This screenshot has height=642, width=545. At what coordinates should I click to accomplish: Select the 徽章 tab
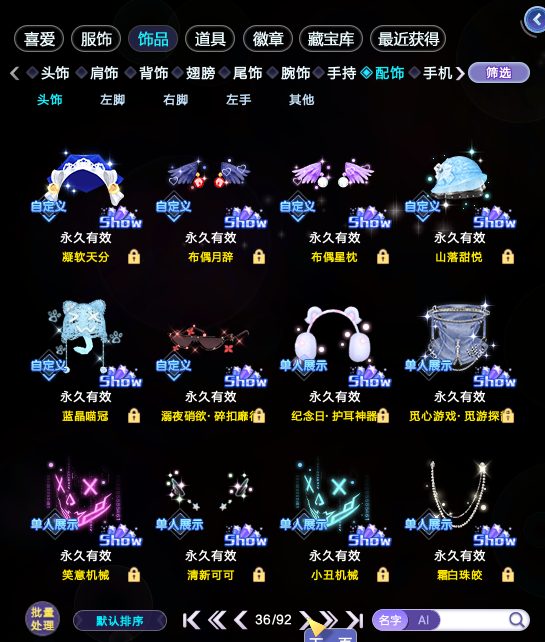point(268,39)
